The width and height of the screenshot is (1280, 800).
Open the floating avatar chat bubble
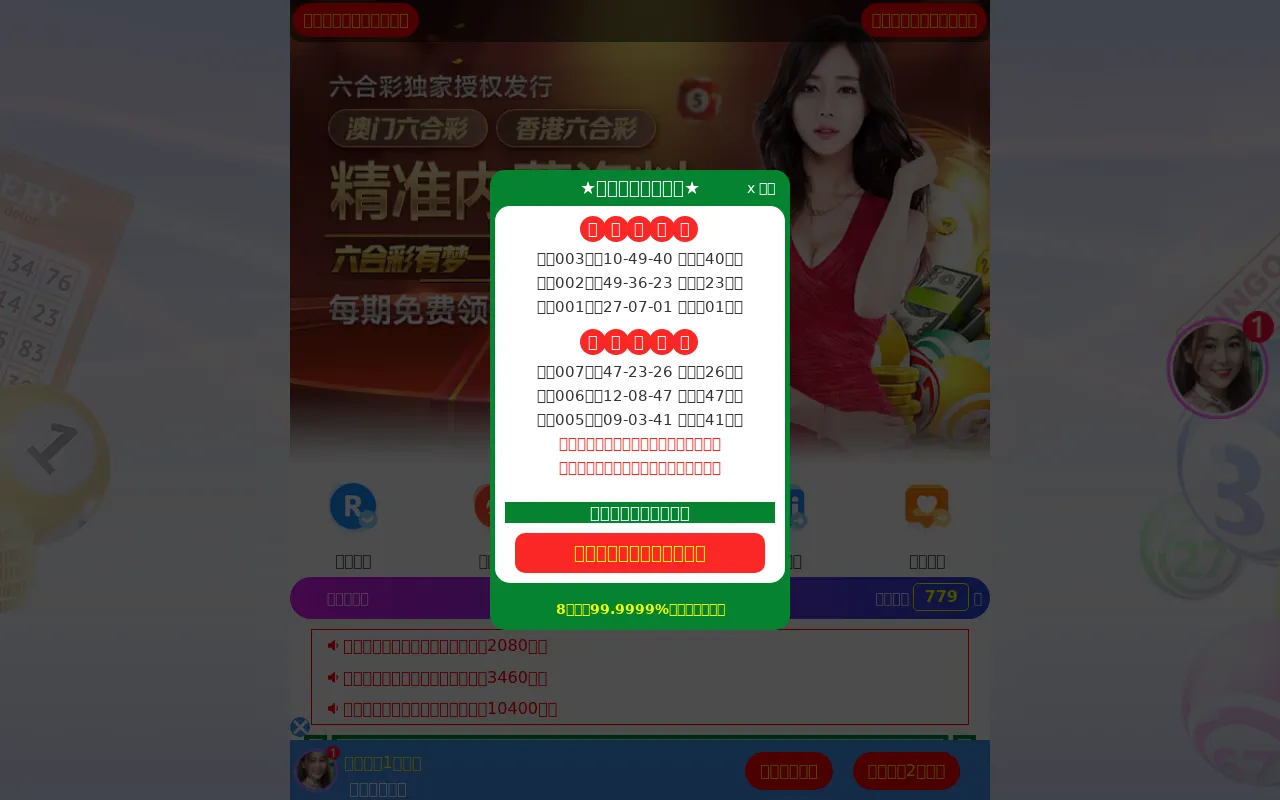[1217, 368]
